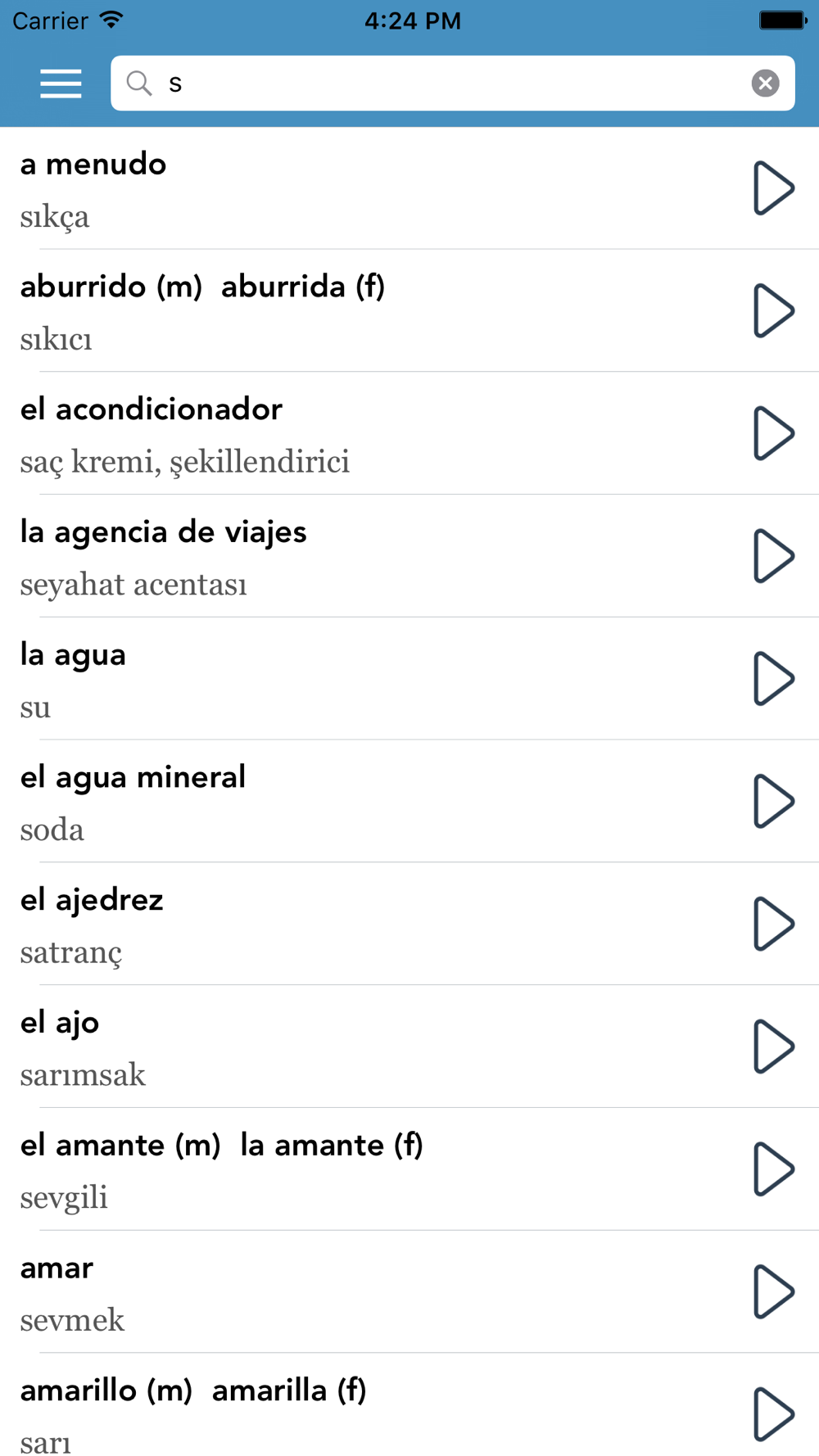Open the hamburger menu

click(61, 84)
